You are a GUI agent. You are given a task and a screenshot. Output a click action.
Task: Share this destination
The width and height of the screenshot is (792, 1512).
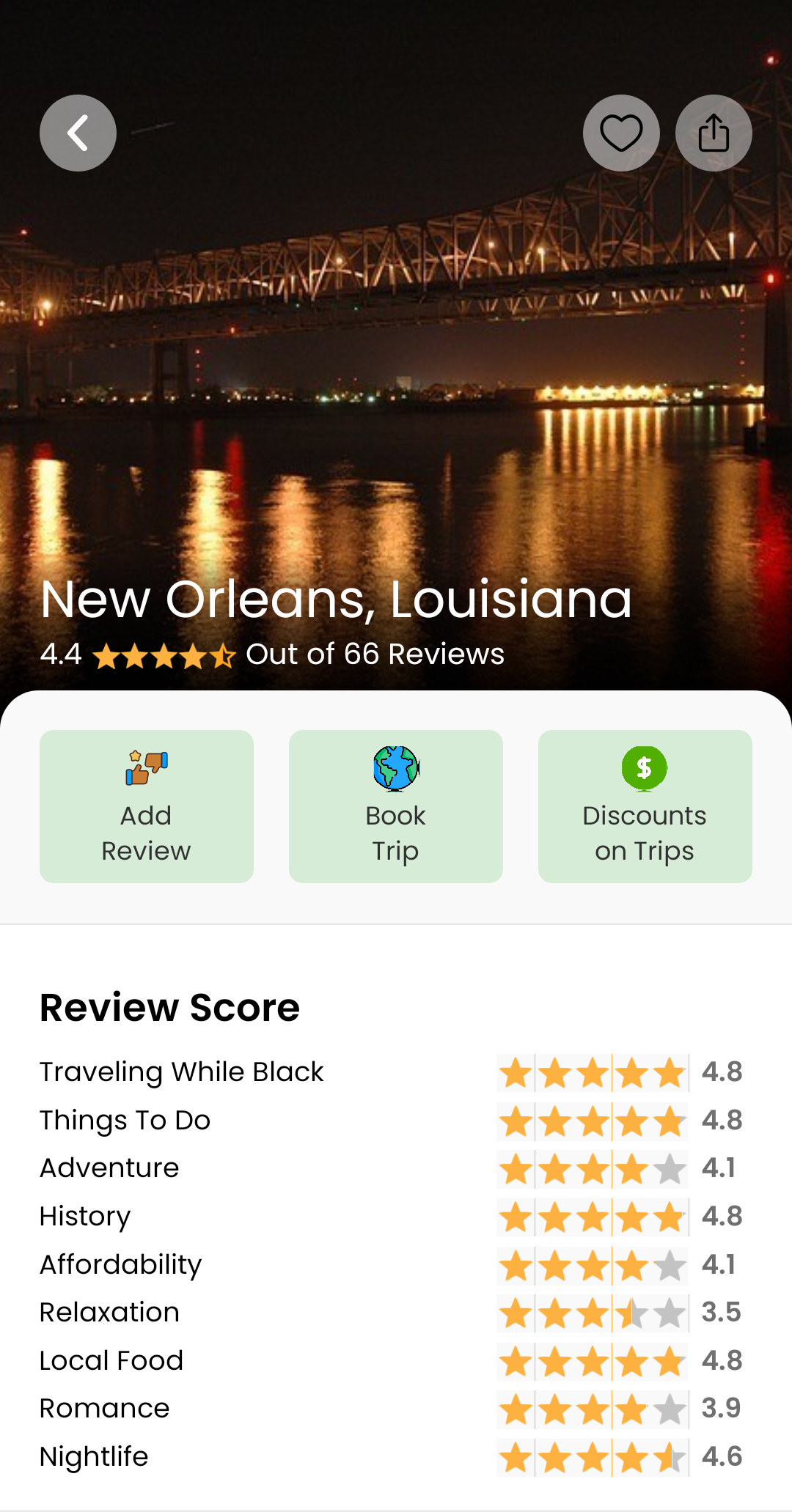714,133
